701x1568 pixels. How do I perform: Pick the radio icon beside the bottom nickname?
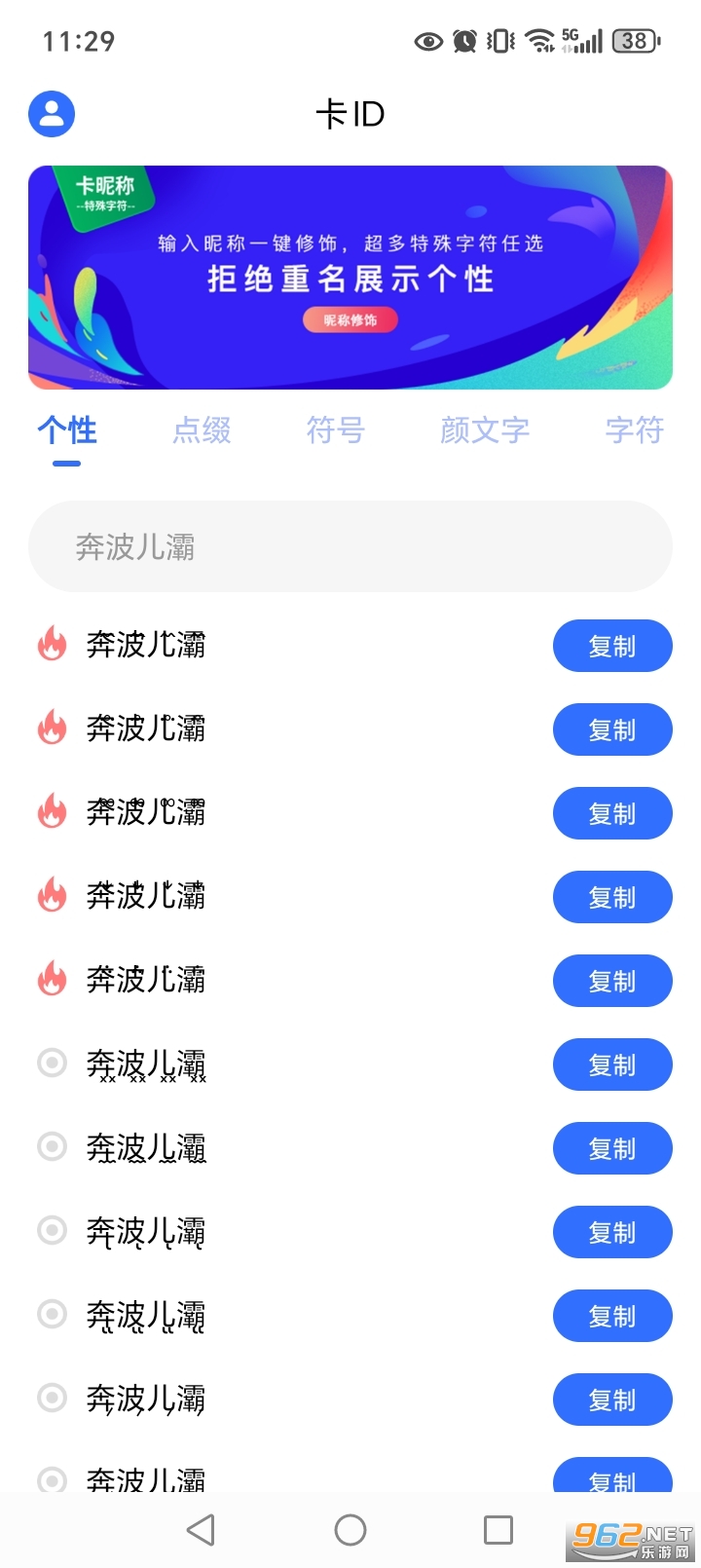tap(52, 1478)
